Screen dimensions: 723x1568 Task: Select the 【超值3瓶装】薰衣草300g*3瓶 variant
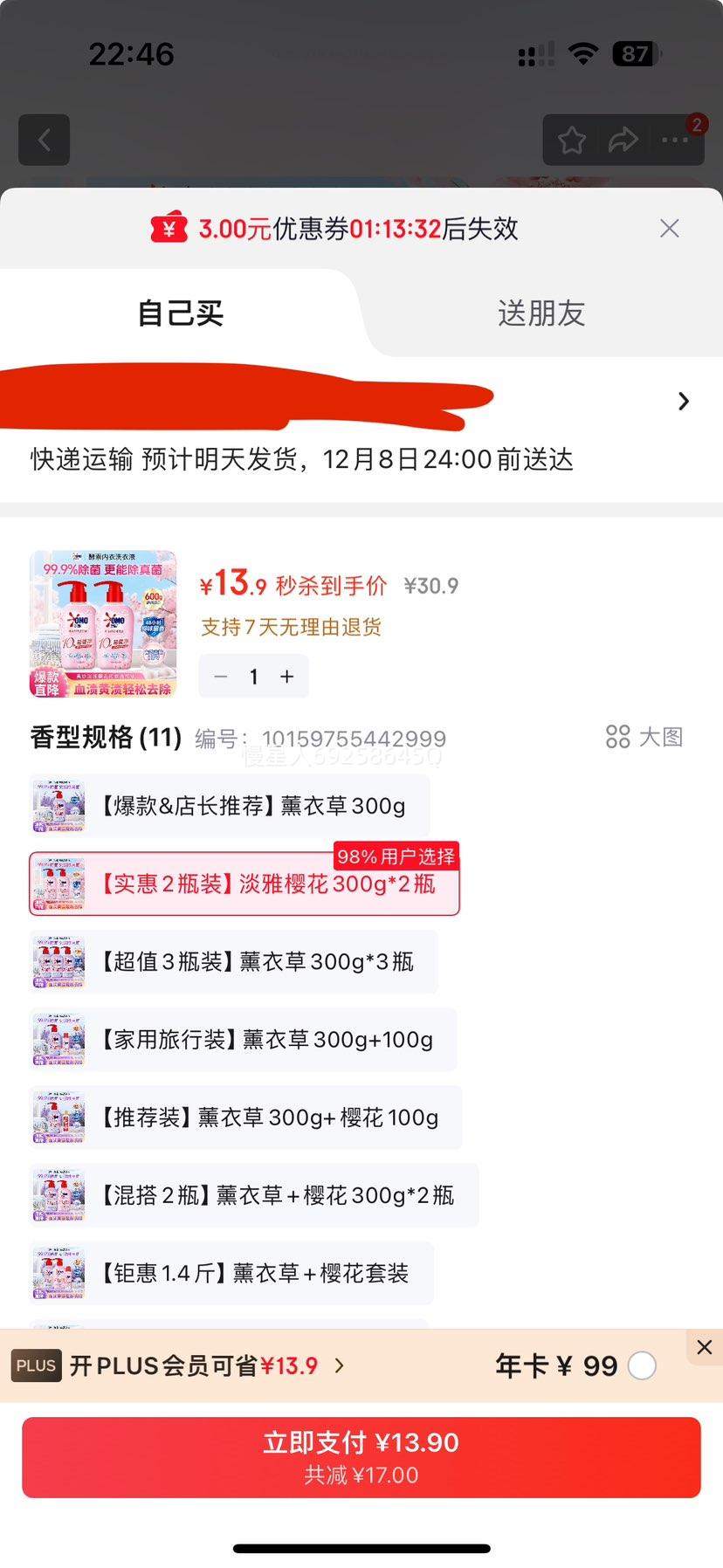click(x=233, y=960)
